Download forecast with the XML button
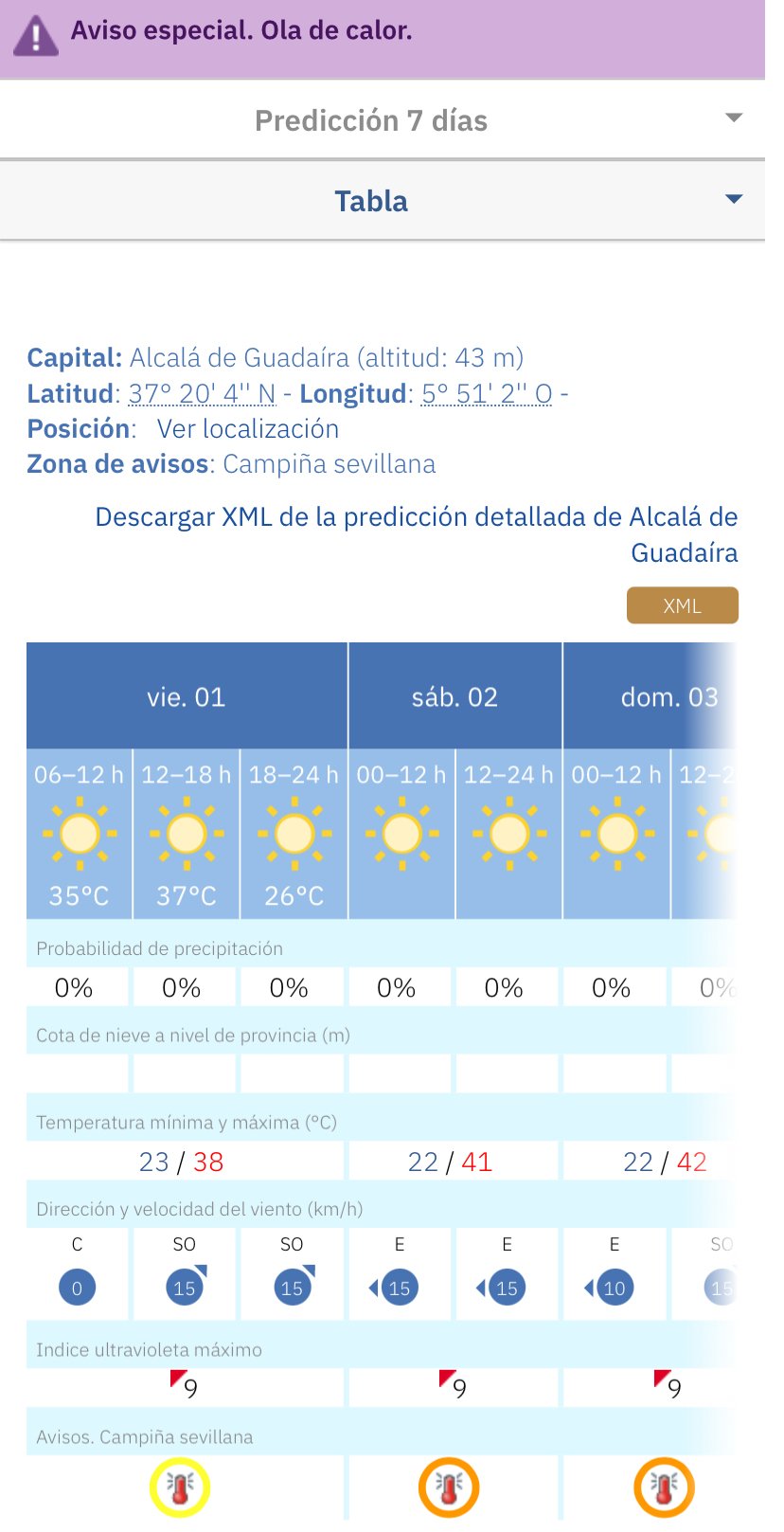The image size is (784, 1532). (682, 606)
